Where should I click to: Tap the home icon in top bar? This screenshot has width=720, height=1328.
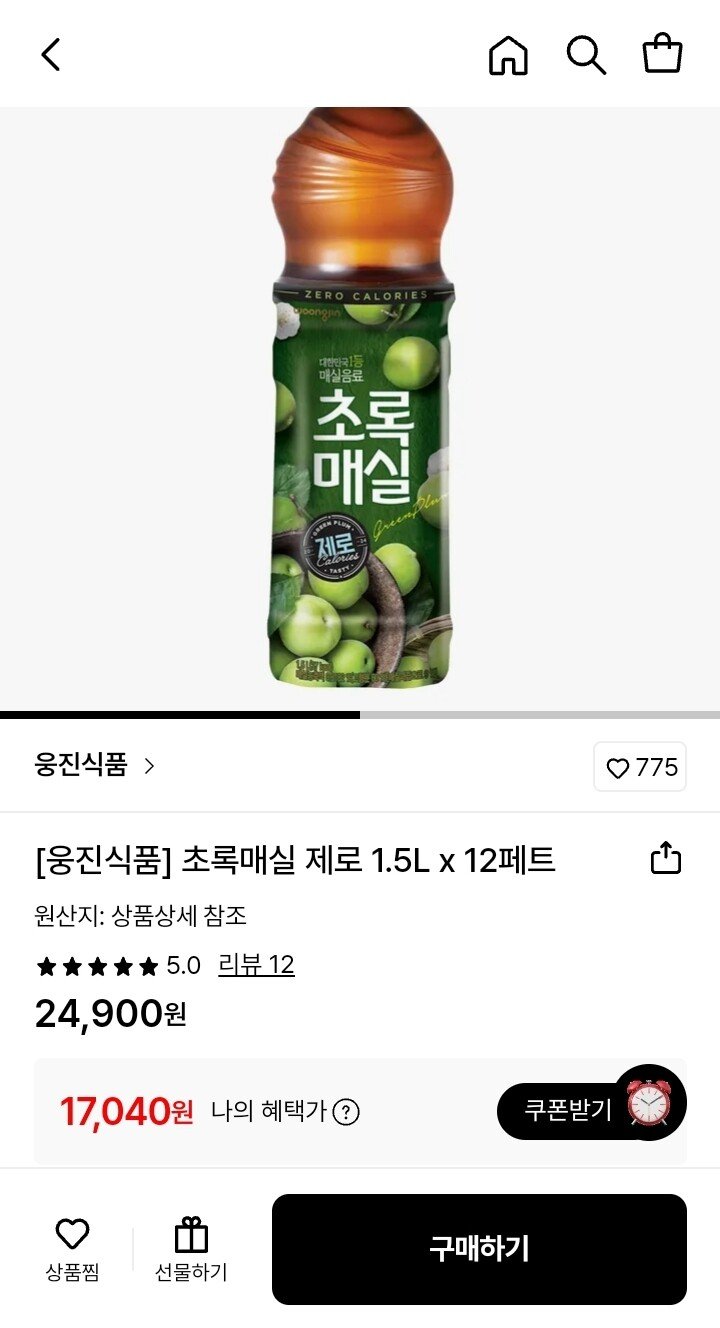pyautogui.click(x=510, y=55)
